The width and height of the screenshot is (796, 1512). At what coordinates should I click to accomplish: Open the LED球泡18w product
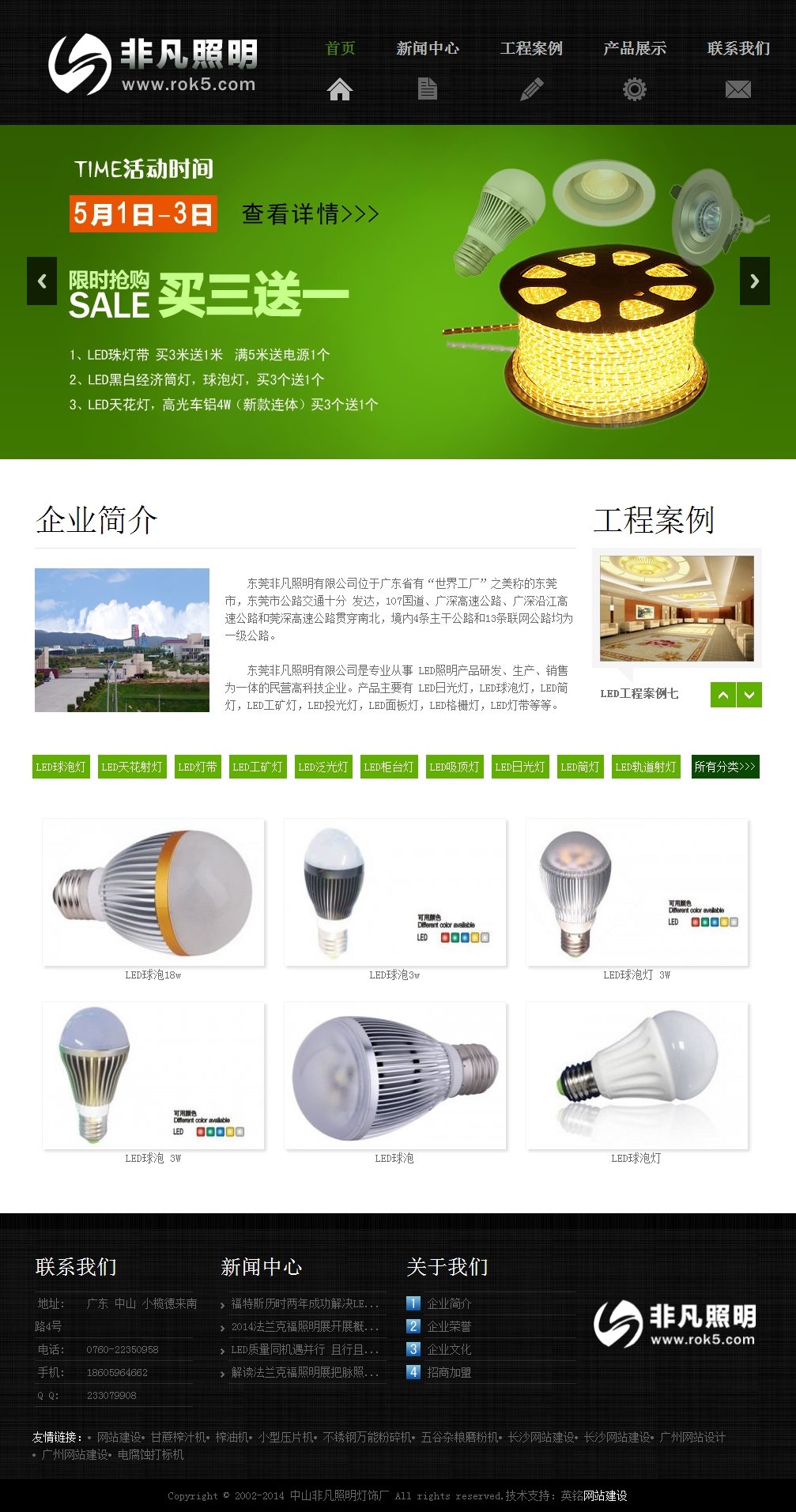153,892
